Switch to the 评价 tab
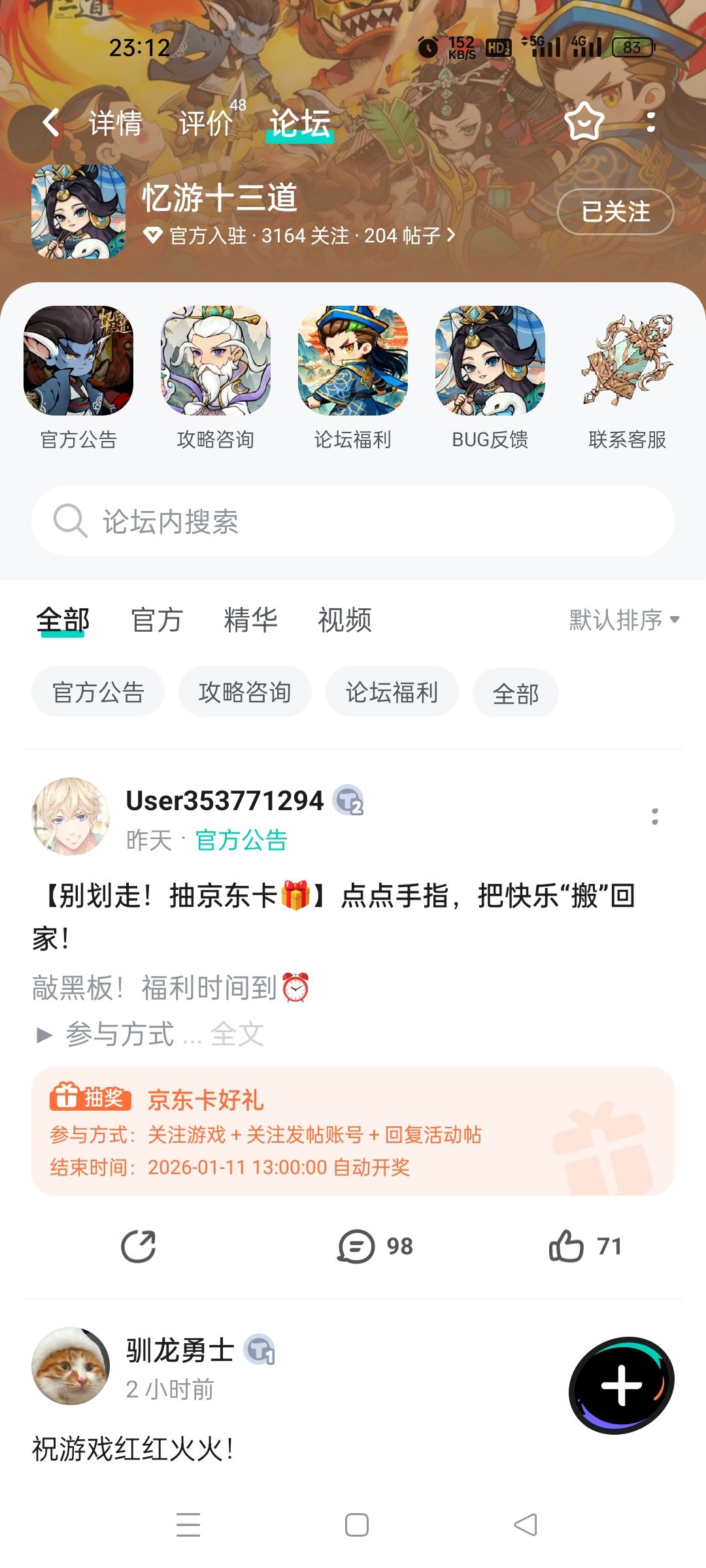706x1568 pixels. 205,123
